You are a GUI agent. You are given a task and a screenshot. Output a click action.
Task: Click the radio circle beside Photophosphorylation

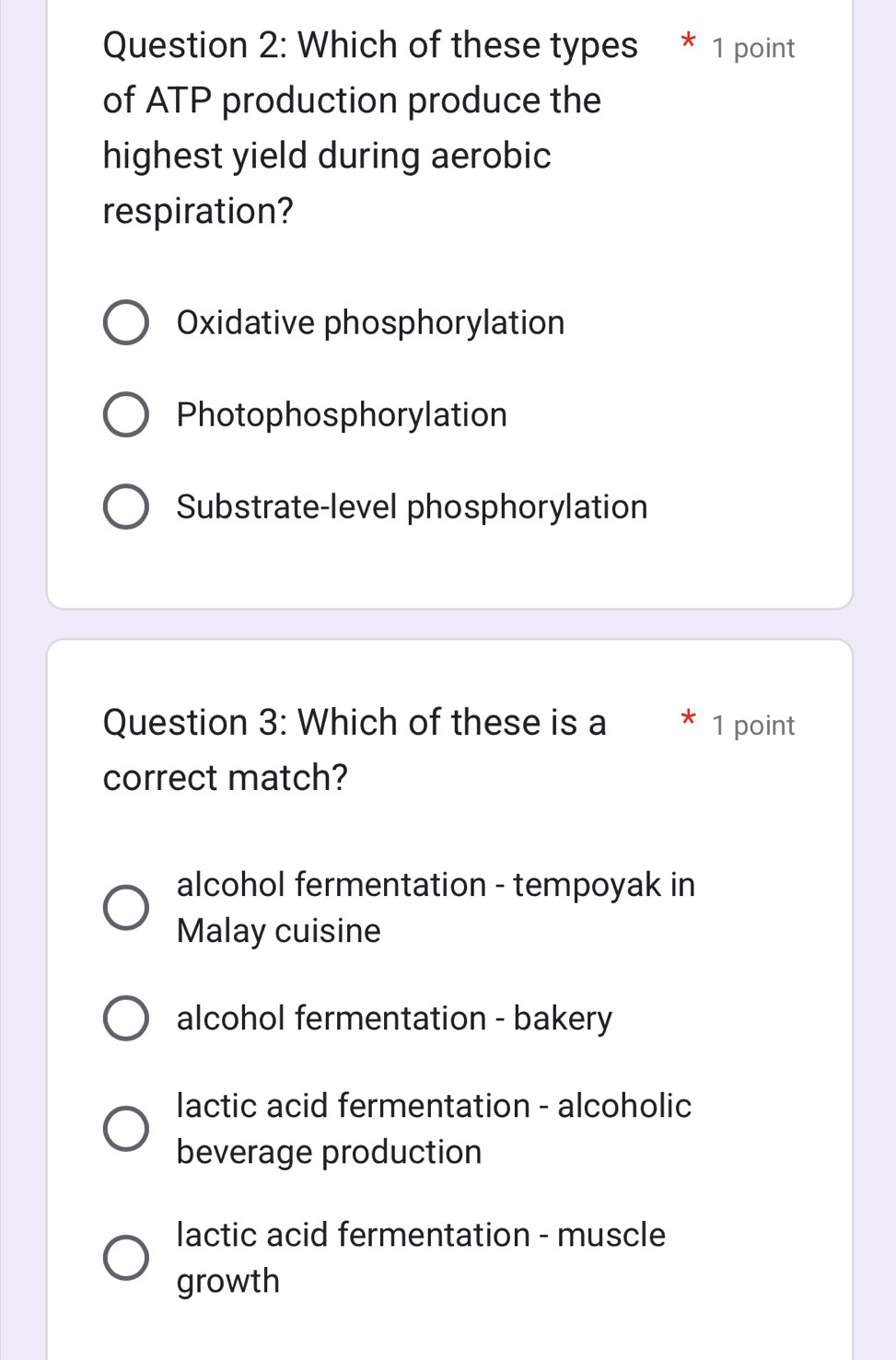(x=126, y=414)
